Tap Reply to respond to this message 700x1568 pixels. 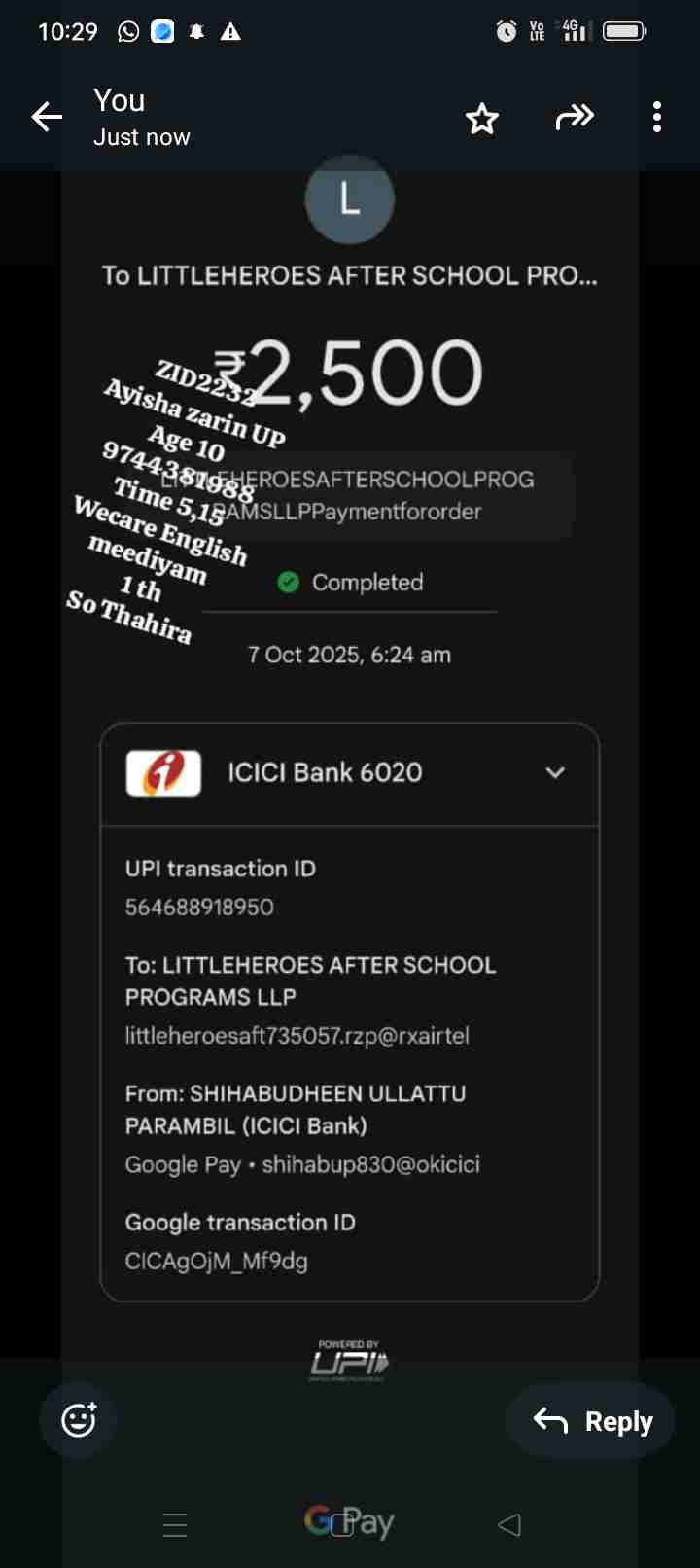tap(591, 1421)
